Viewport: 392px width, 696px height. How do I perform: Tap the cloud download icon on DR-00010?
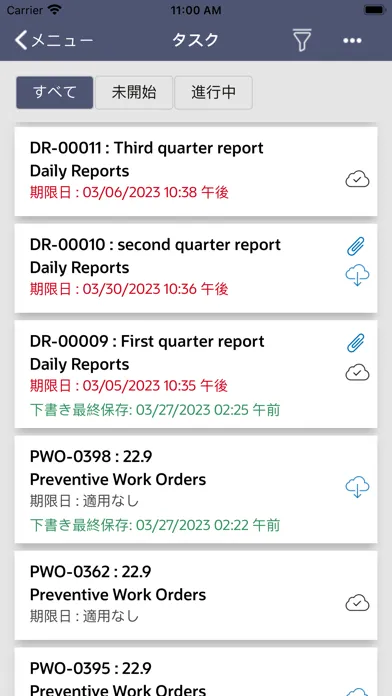357,275
